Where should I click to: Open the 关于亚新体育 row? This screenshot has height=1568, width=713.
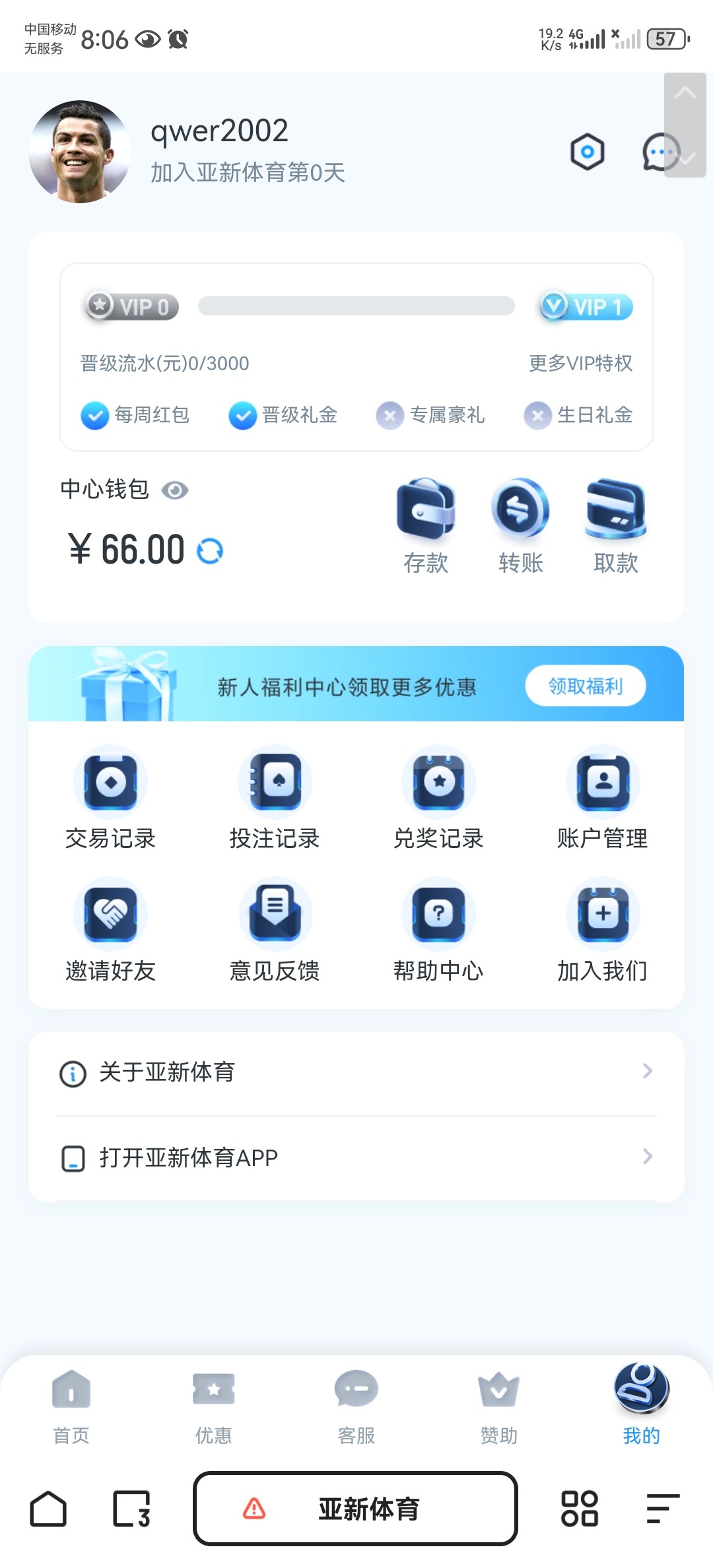[356, 1072]
